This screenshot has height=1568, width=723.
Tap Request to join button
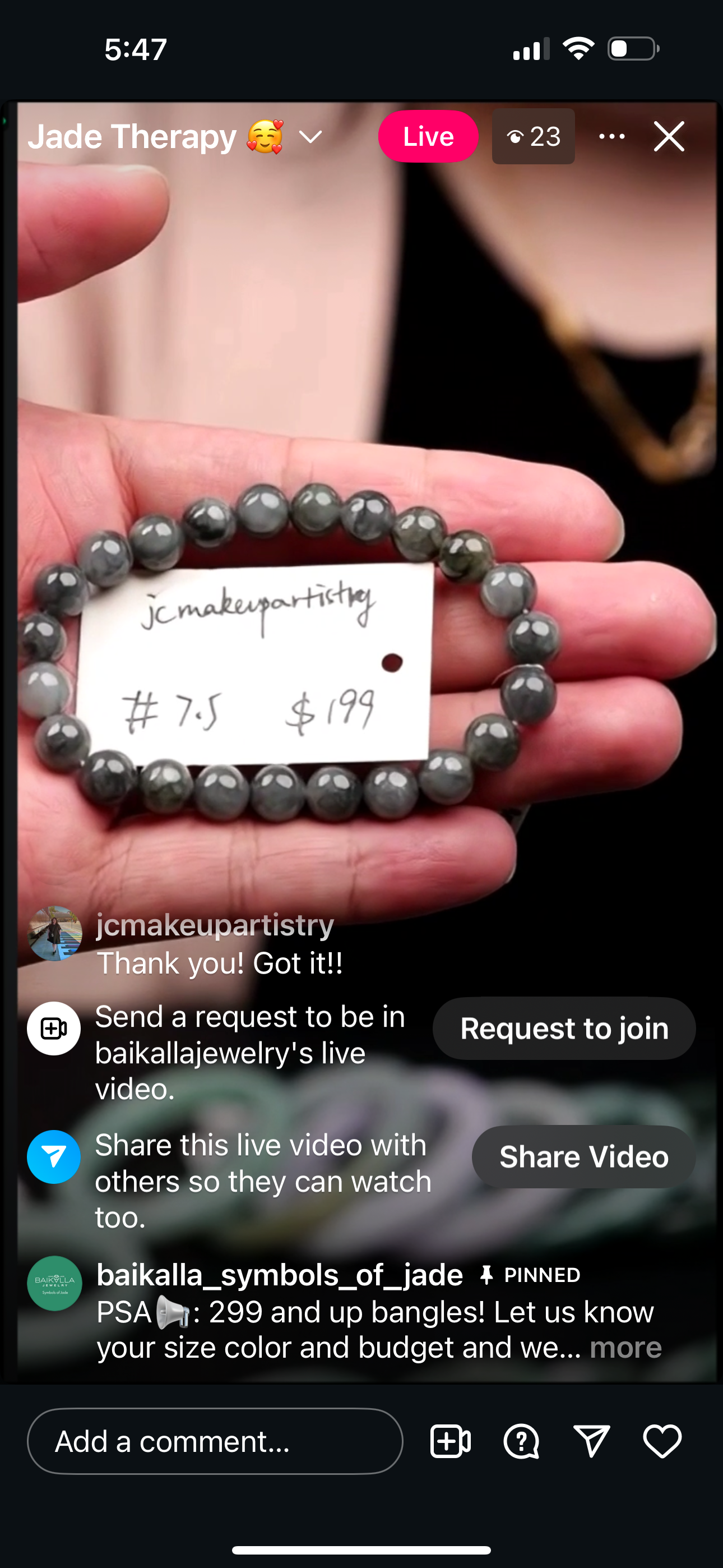click(564, 1029)
